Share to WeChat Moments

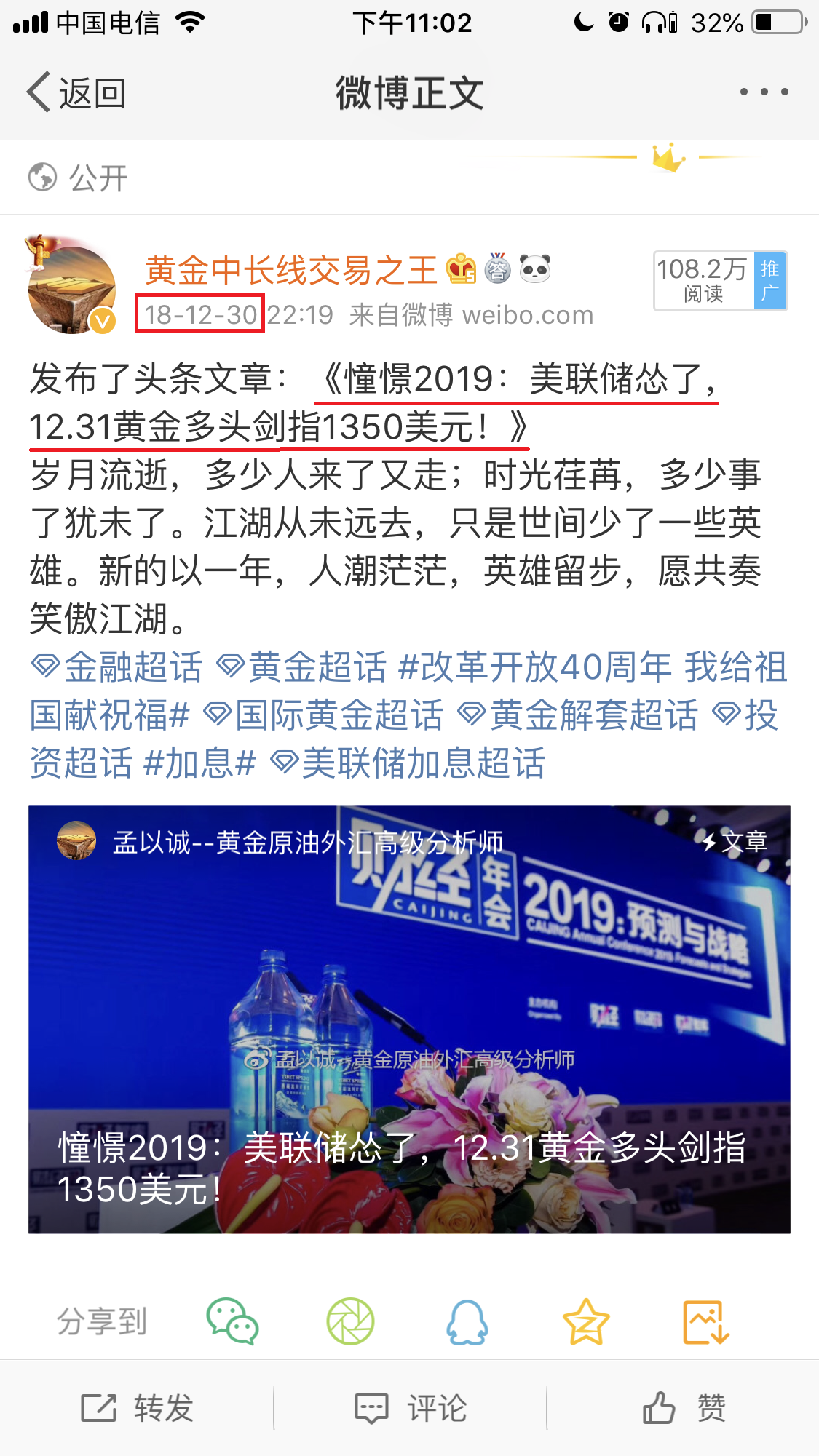click(350, 1321)
